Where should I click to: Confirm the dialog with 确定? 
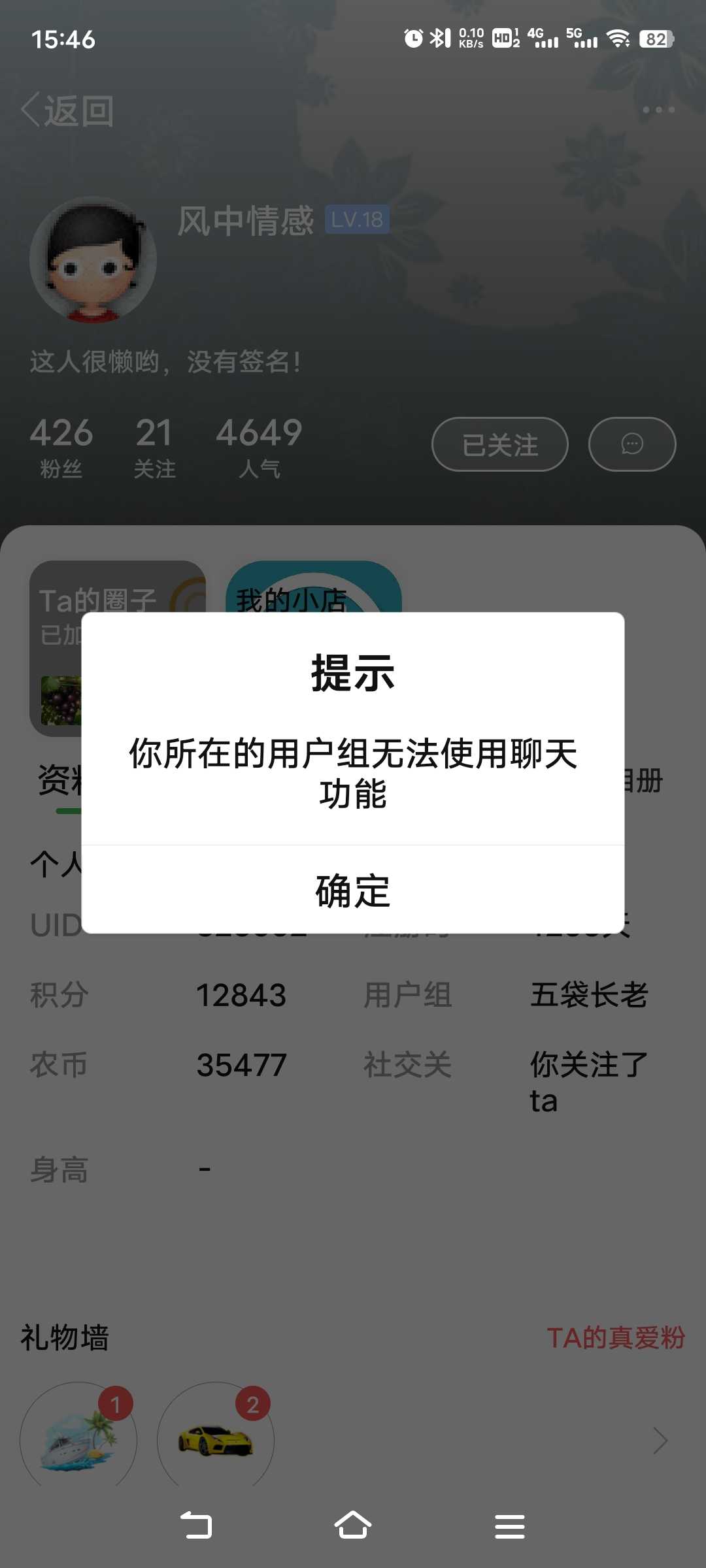tap(353, 890)
